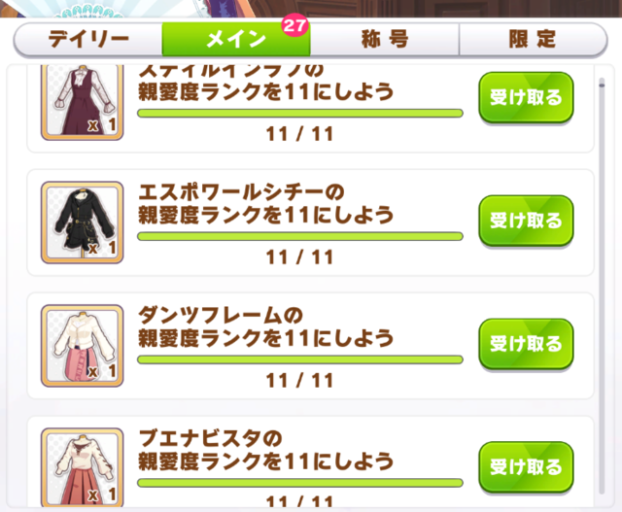Claim reward for the topmost partially visible mission
Image resolution: width=622 pixels, height=512 pixels.
pyautogui.click(x=526, y=98)
